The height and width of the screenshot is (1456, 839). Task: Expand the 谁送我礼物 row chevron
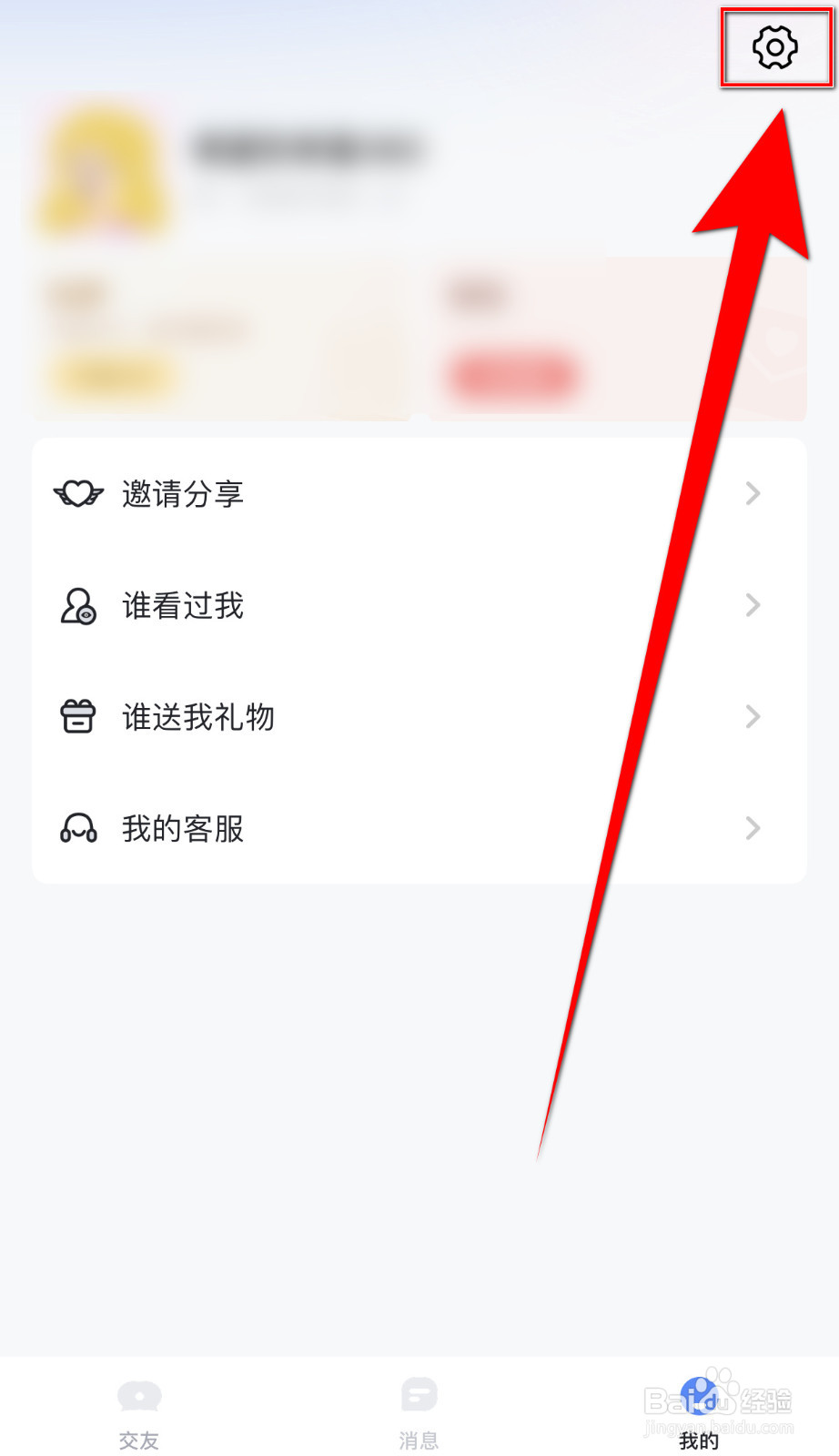(752, 716)
